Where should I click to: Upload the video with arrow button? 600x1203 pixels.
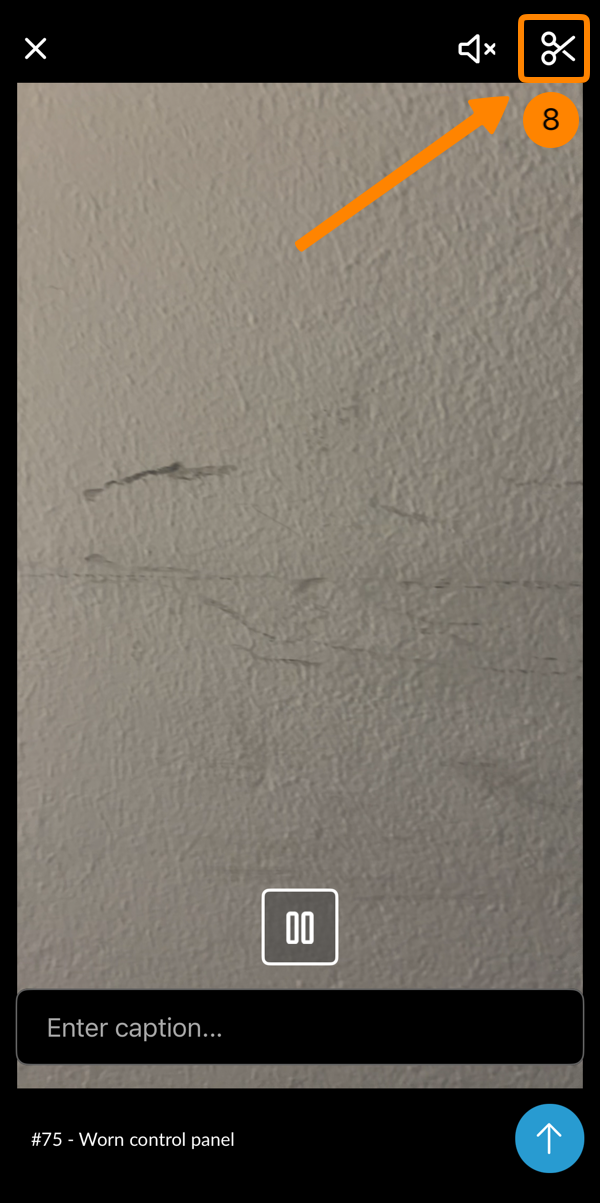click(549, 1138)
